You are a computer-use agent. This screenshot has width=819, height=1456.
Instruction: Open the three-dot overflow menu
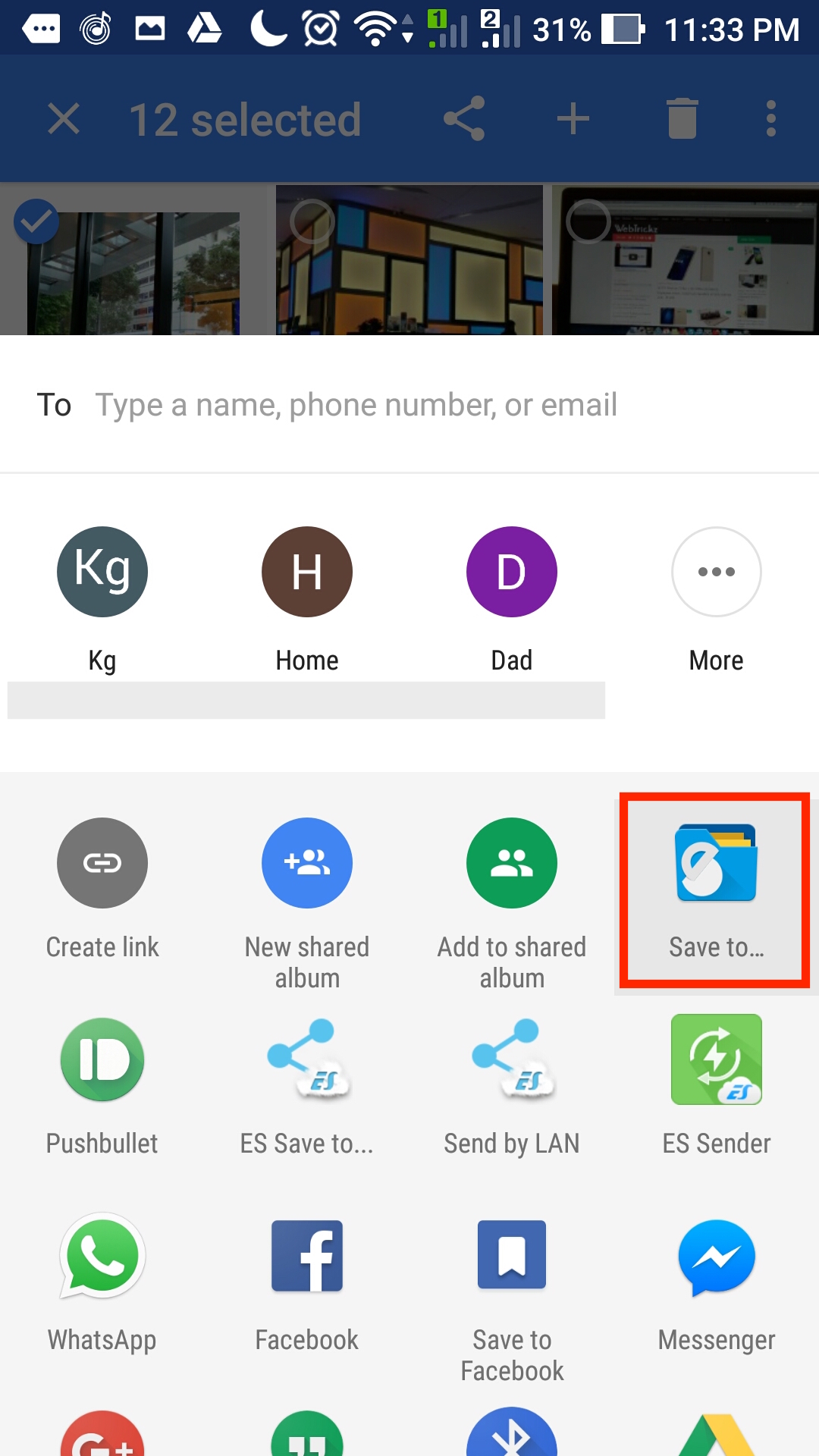pos(771,119)
